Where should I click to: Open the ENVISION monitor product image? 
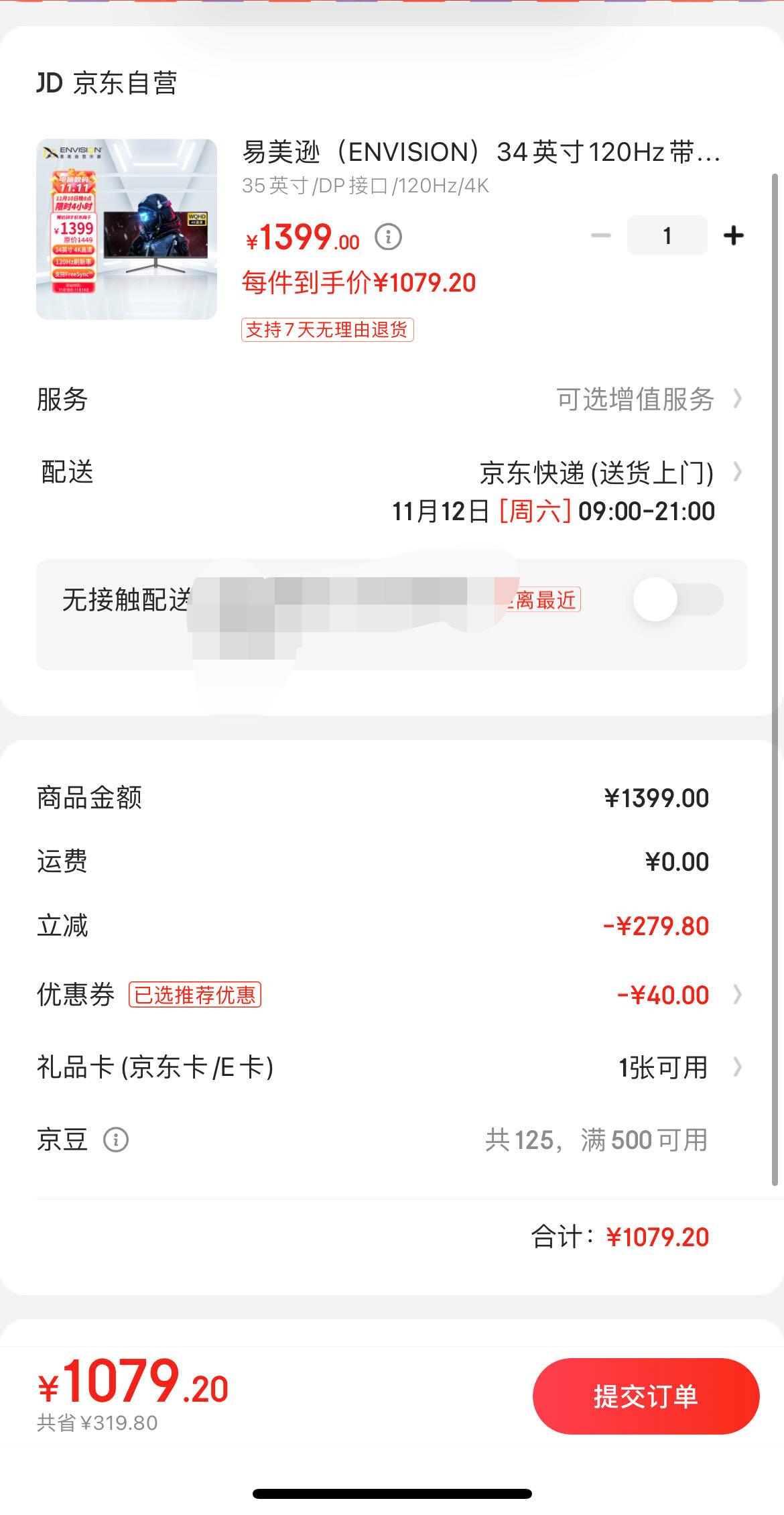pyautogui.click(x=127, y=229)
